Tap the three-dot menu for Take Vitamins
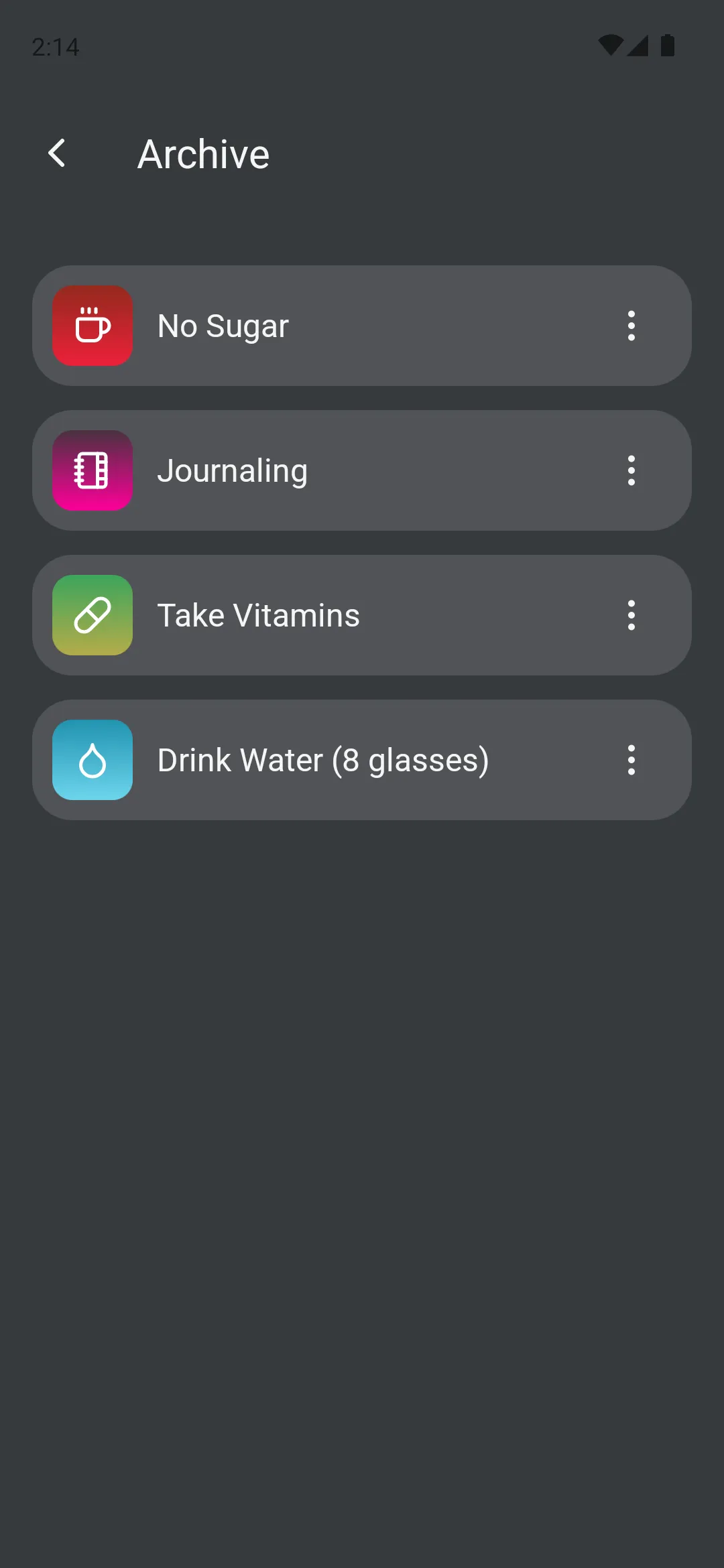Viewport: 724px width, 1568px height. 631,616
